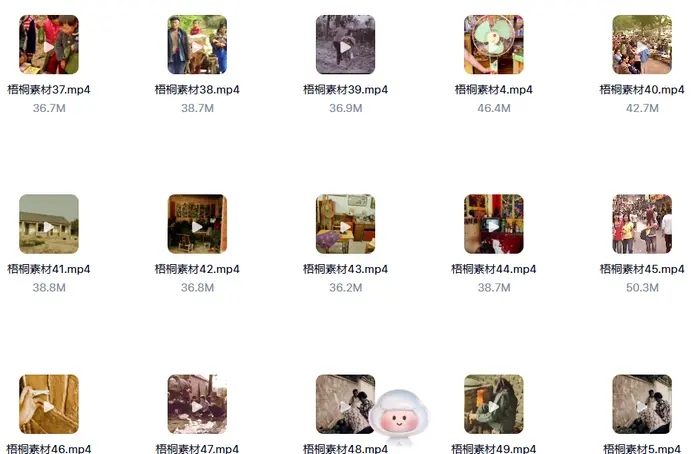This screenshot has width=700, height=454.
Task: Play 梧桐素材46.mp4 video
Action: pyautogui.click(x=49, y=404)
